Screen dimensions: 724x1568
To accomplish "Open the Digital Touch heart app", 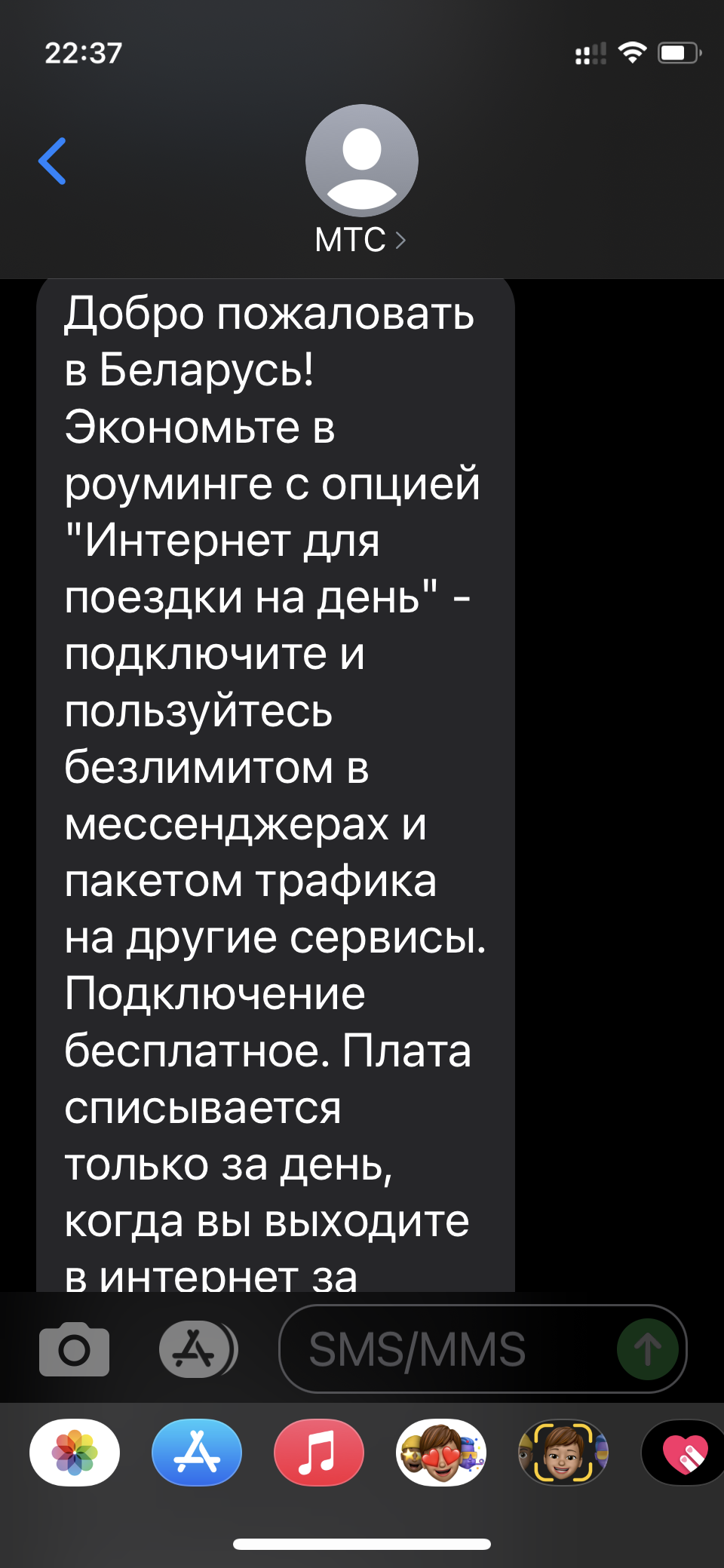I will (683, 1453).
